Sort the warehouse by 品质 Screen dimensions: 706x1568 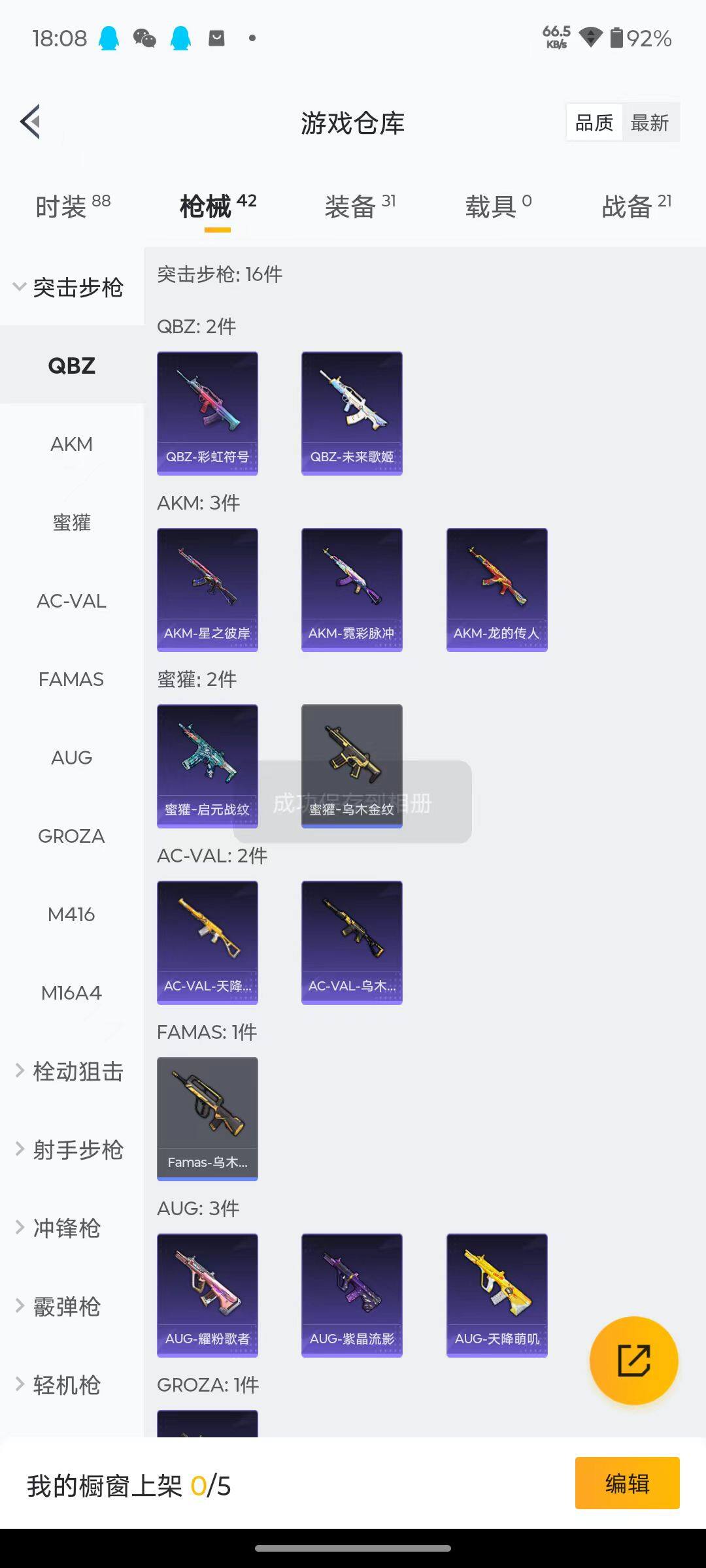[594, 123]
